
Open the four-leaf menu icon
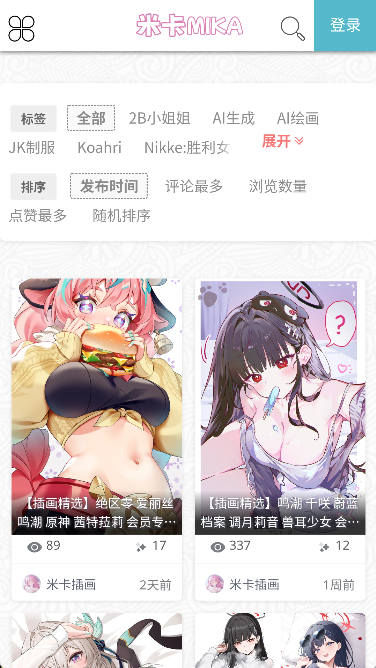[21, 29]
